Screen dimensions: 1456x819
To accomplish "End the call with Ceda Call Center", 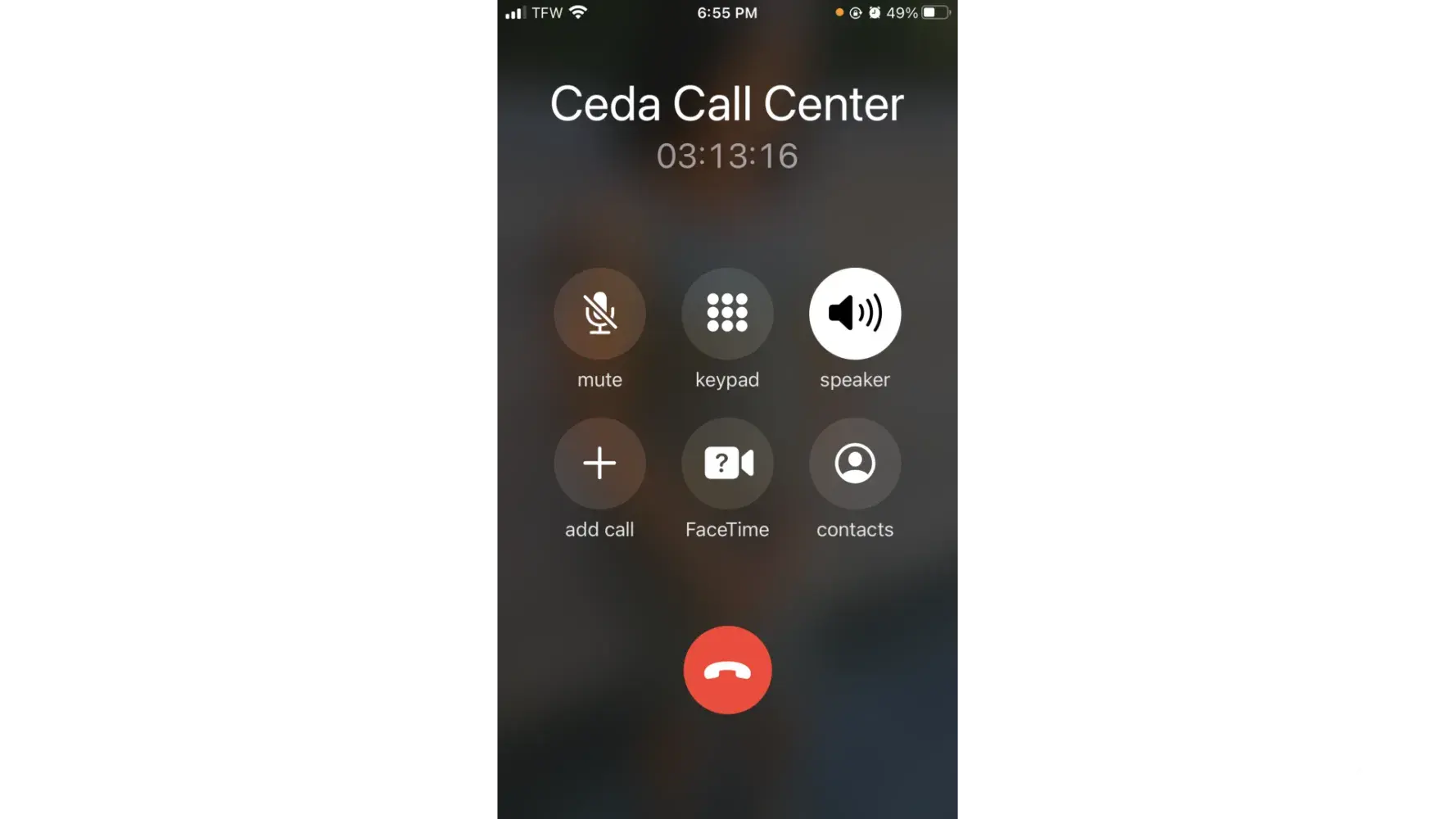I will (x=727, y=670).
